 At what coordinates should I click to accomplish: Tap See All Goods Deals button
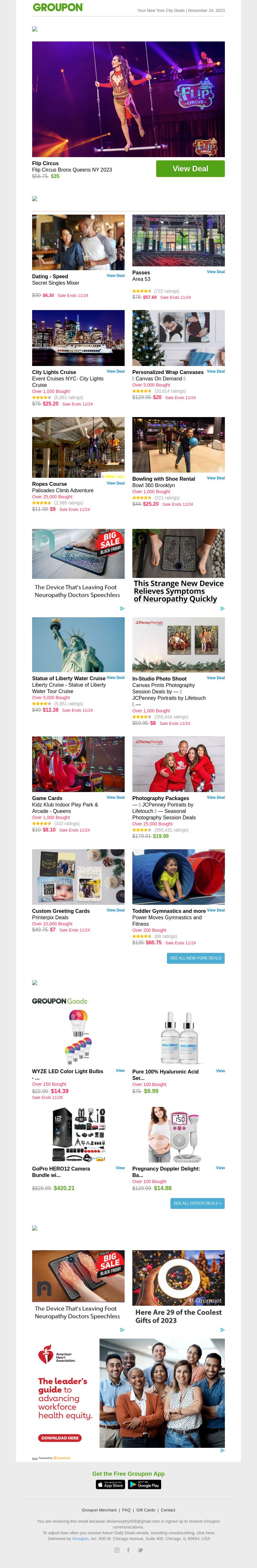(x=197, y=1203)
